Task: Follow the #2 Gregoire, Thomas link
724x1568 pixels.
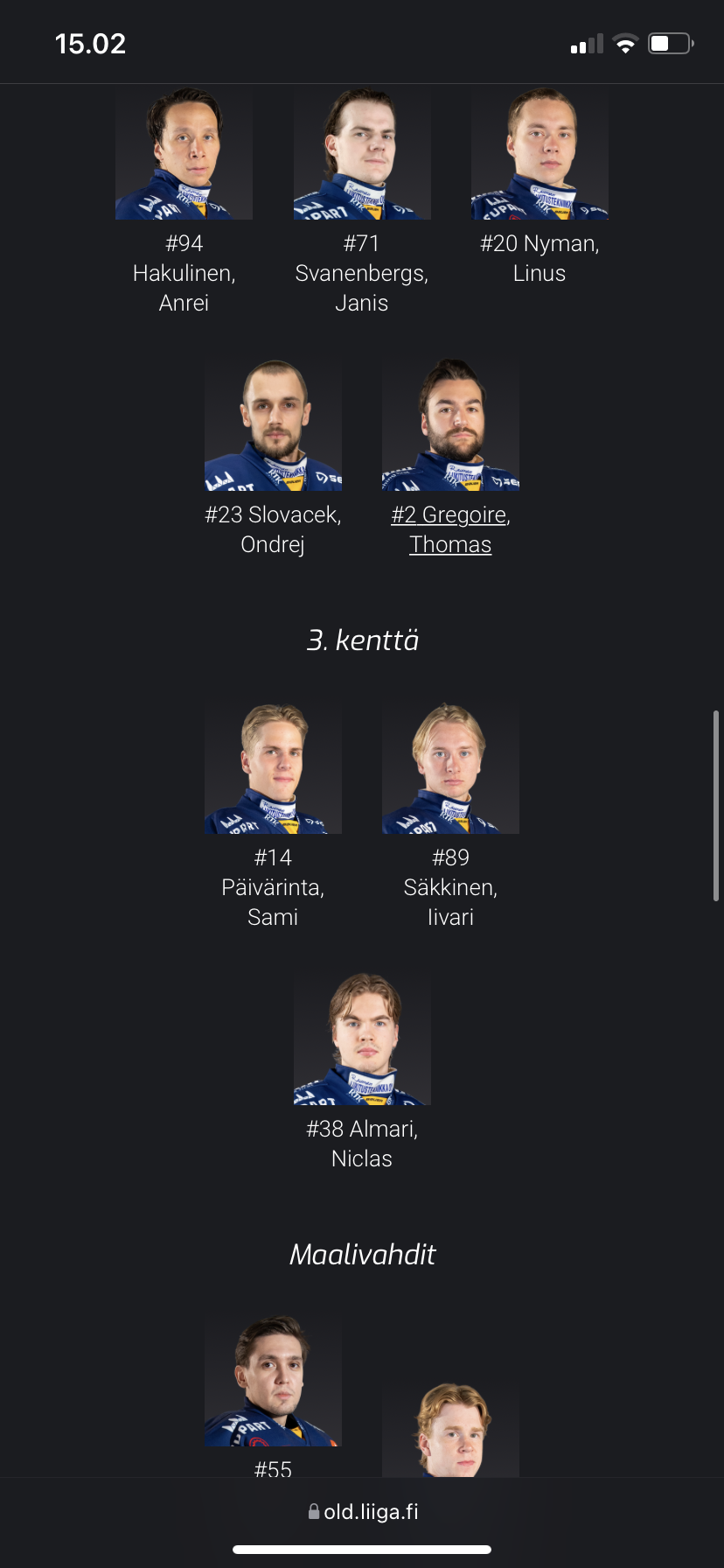Action: tap(450, 528)
